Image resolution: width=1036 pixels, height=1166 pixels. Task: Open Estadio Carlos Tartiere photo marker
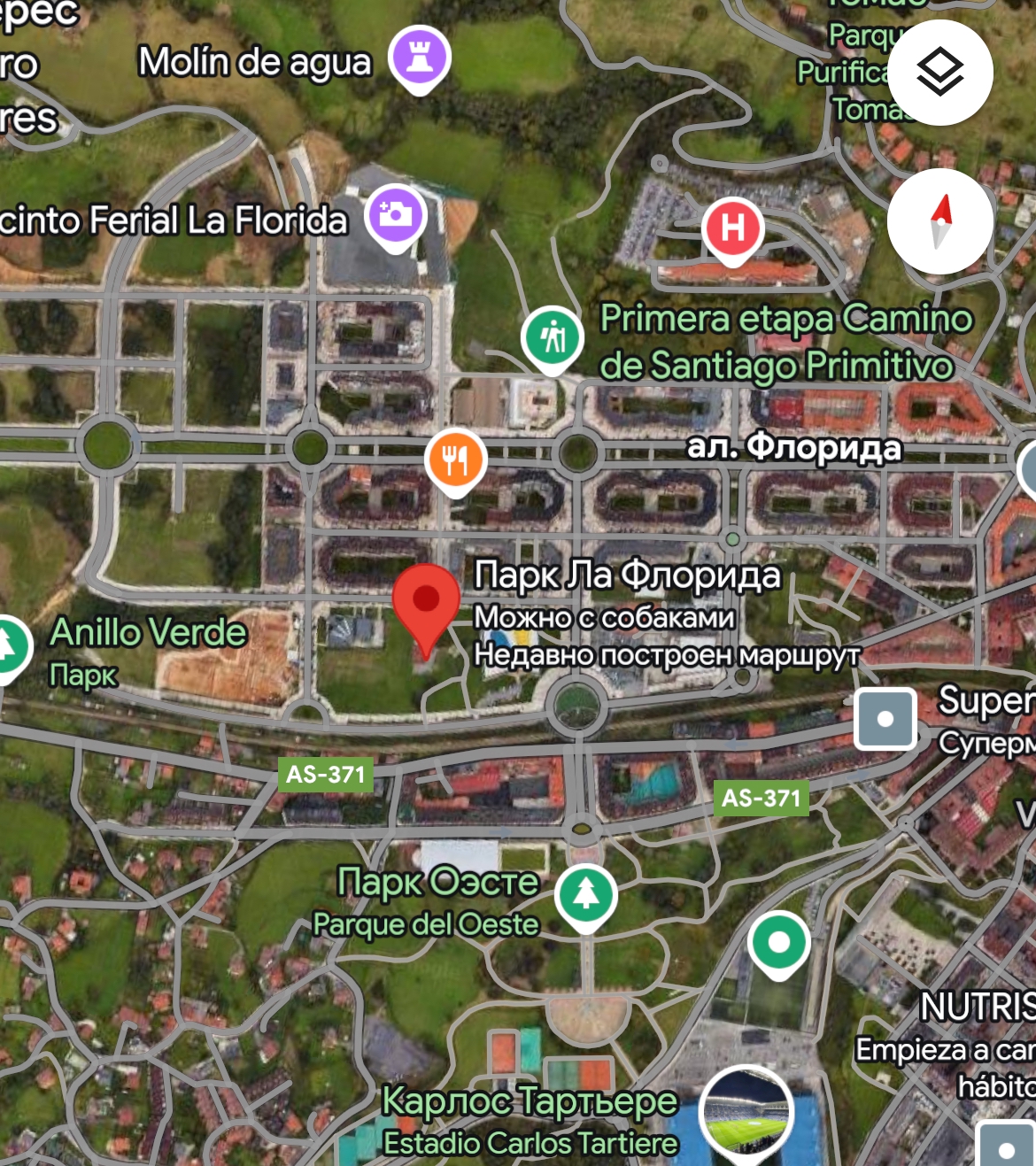[x=745, y=1112]
